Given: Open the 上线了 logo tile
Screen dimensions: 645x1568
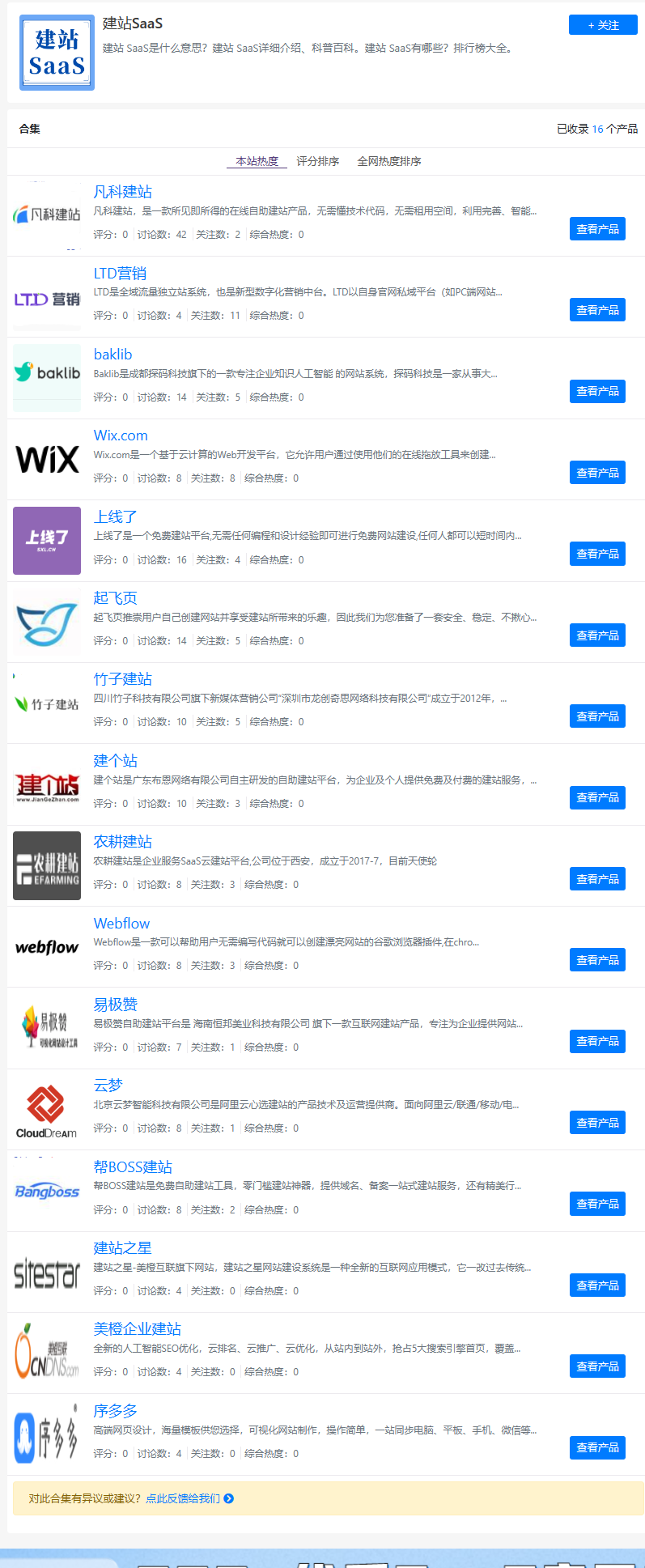Looking at the screenshot, I should [47, 541].
